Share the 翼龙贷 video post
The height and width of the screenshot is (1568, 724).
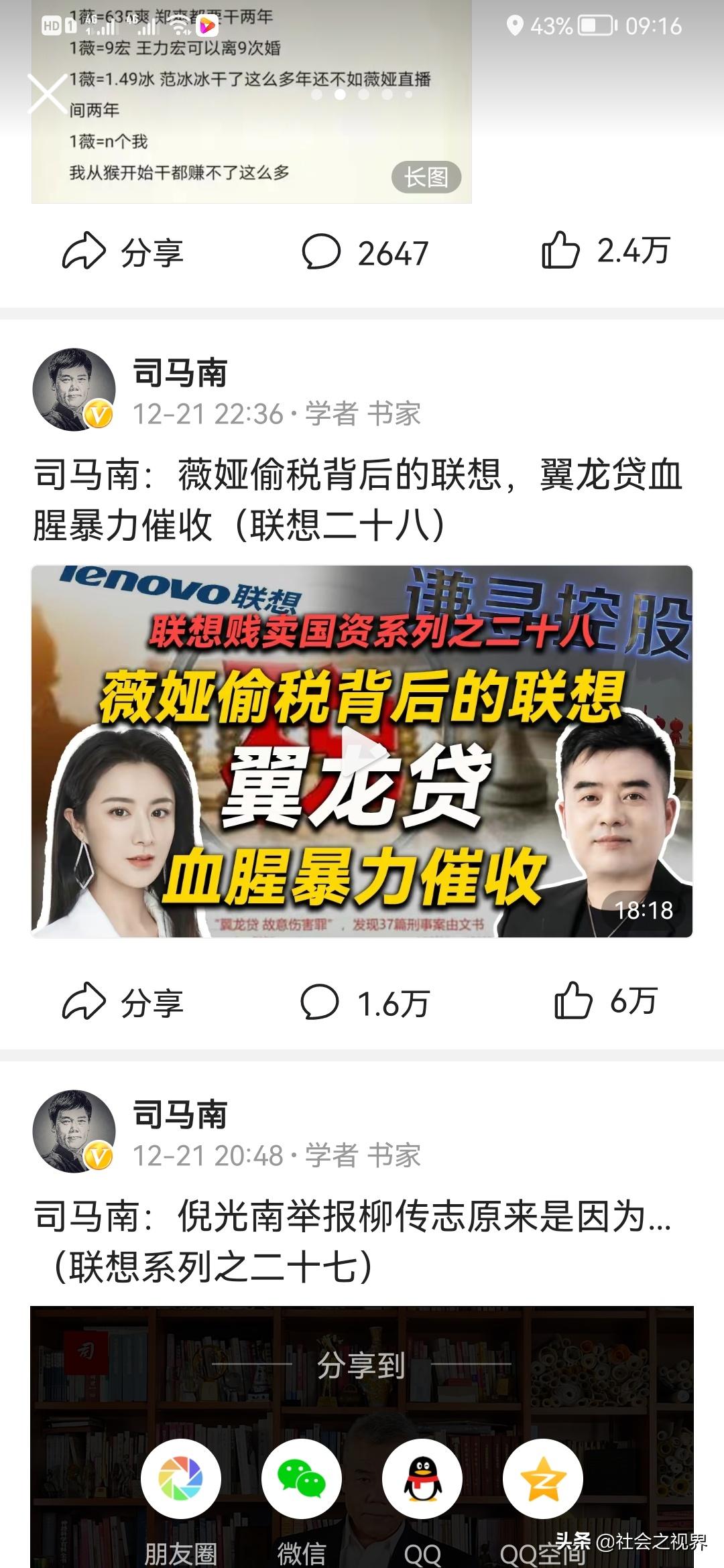(x=123, y=1002)
